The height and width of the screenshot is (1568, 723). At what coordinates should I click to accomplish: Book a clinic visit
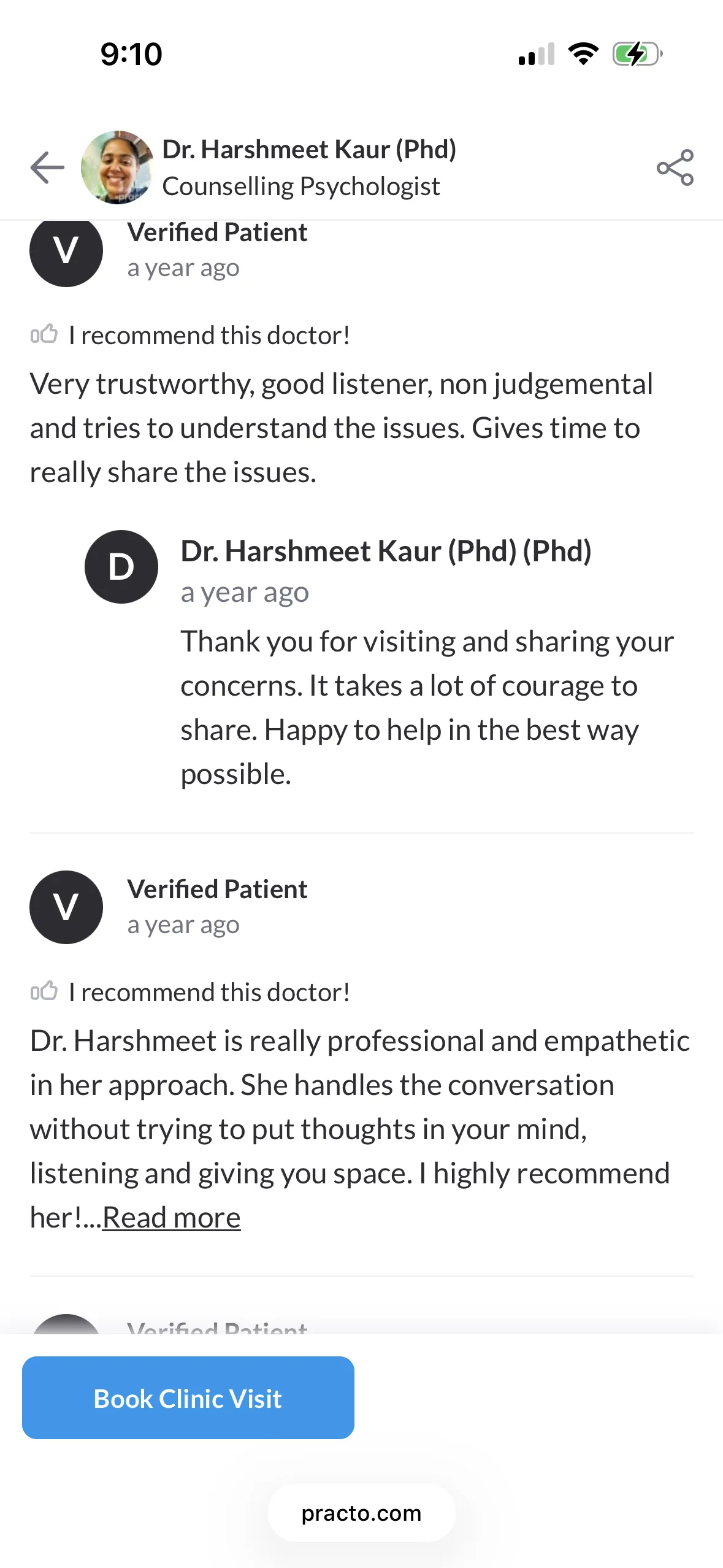188,1398
